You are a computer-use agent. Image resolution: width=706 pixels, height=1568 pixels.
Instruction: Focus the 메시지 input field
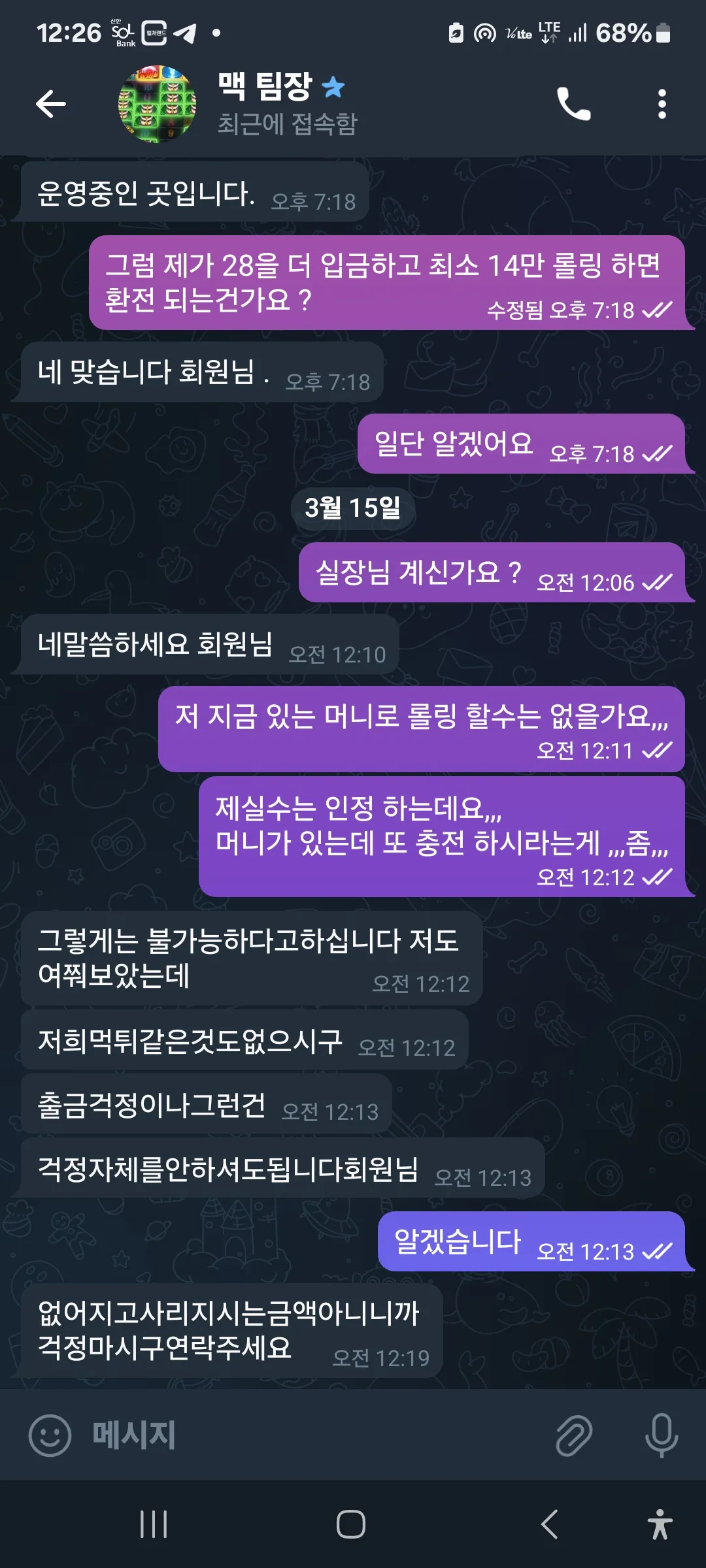pyautogui.click(x=314, y=1435)
